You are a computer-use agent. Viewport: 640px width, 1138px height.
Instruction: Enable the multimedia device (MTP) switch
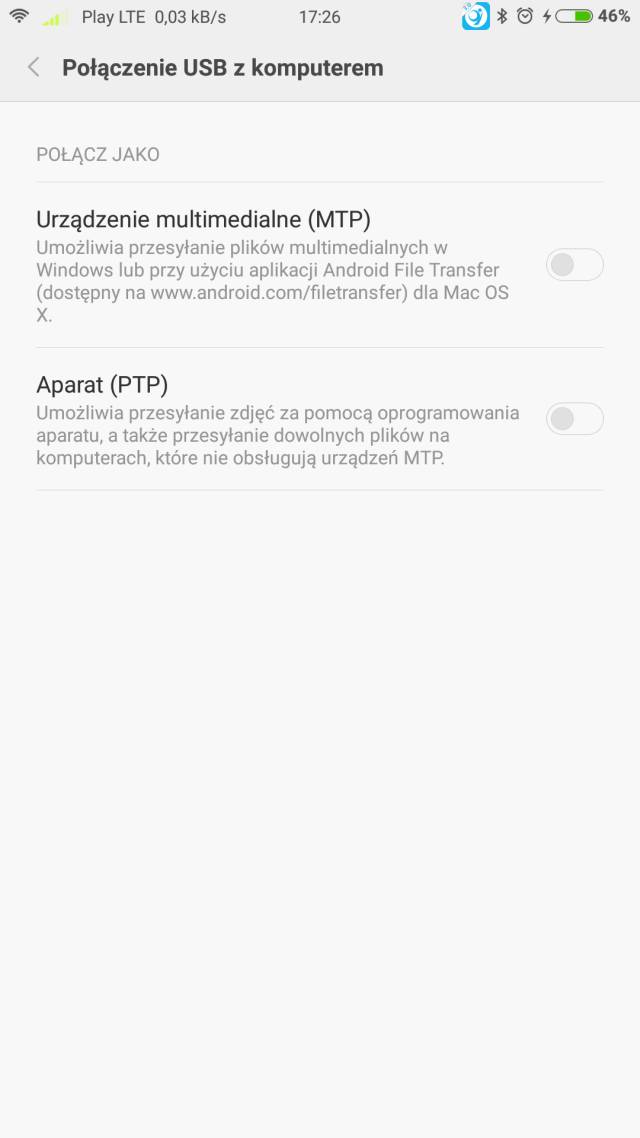(574, 265)
